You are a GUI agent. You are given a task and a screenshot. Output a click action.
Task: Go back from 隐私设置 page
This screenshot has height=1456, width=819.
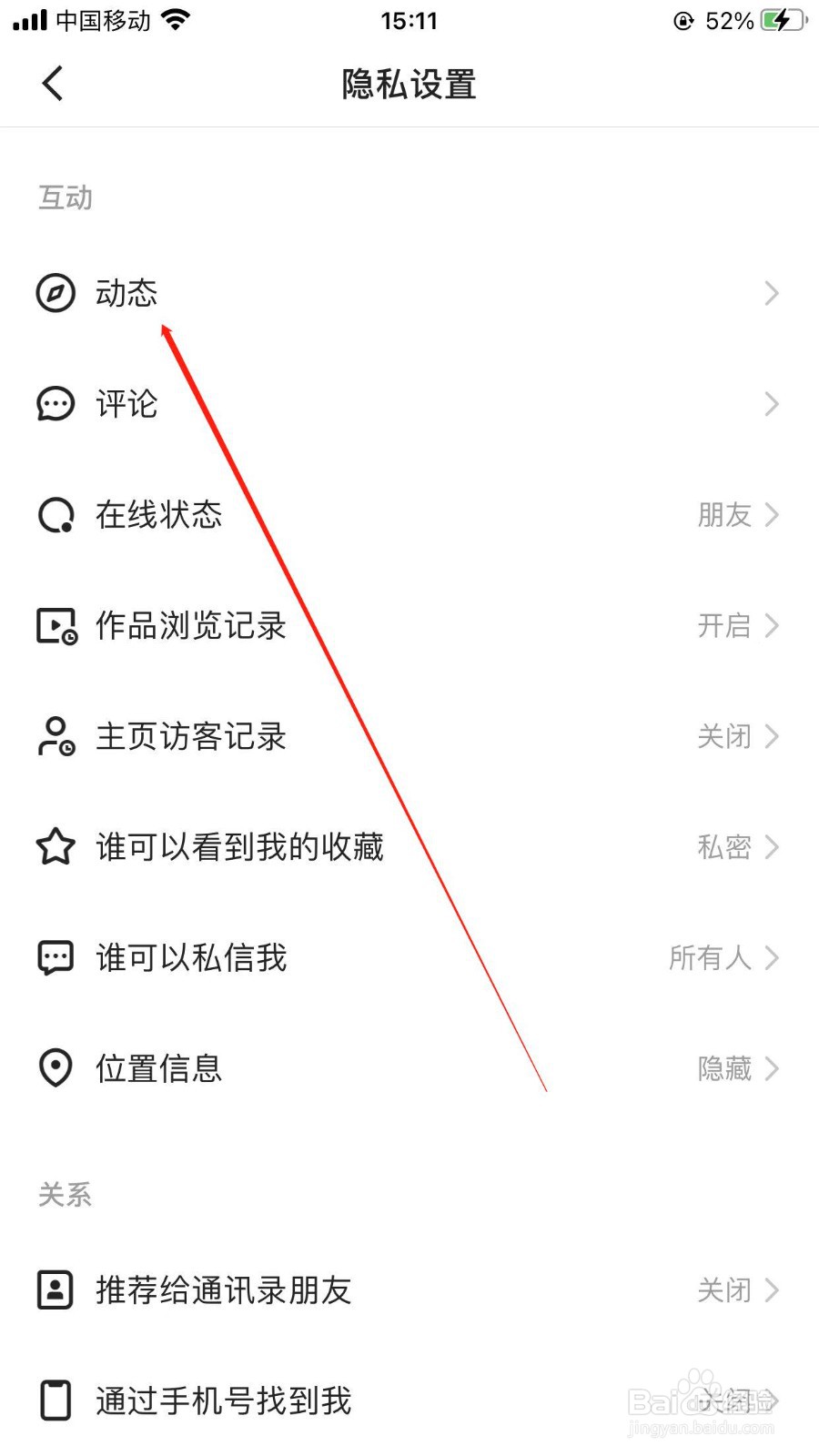(x=53, y=84)
